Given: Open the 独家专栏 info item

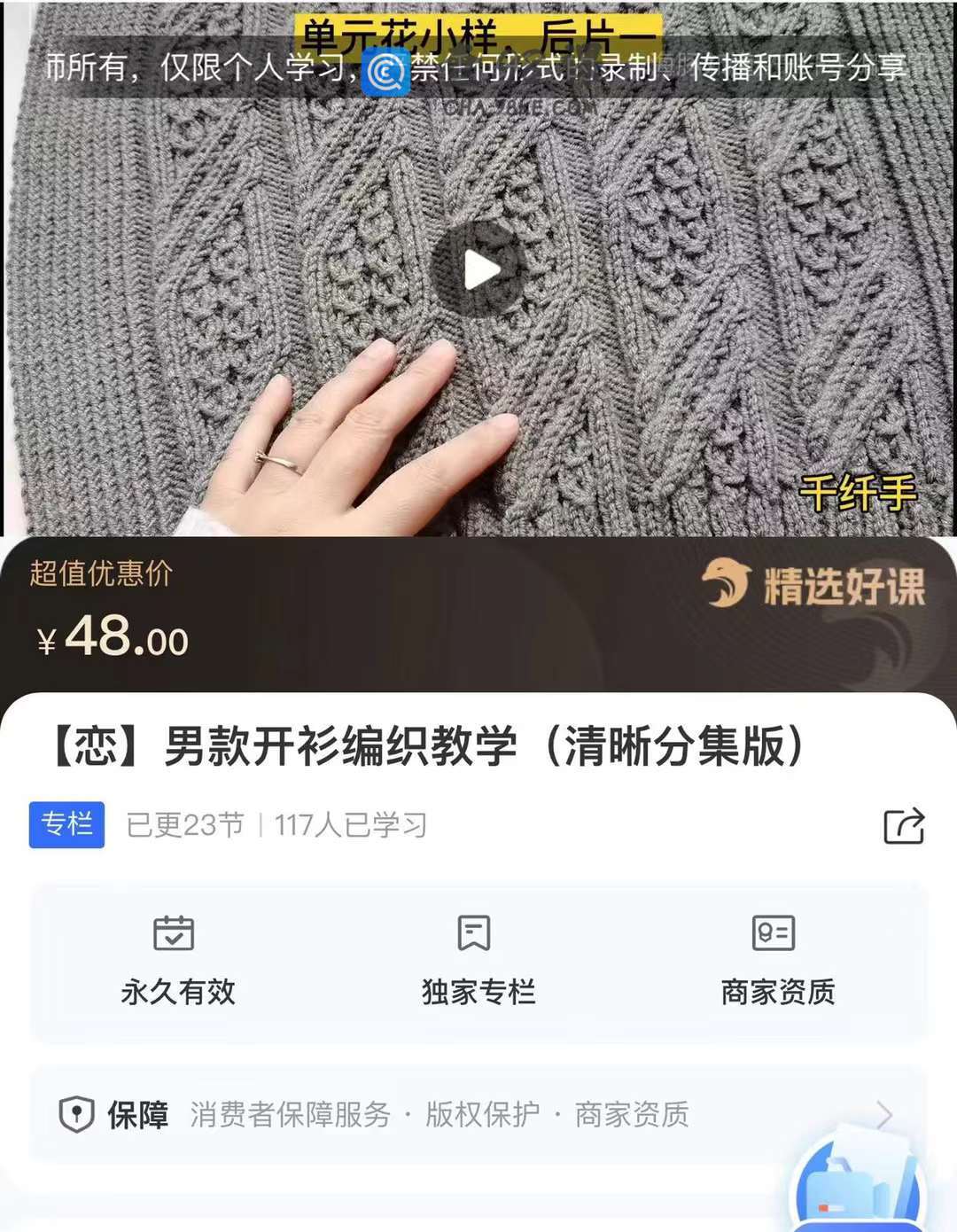Looking at the screenshot, I should 478,962.
